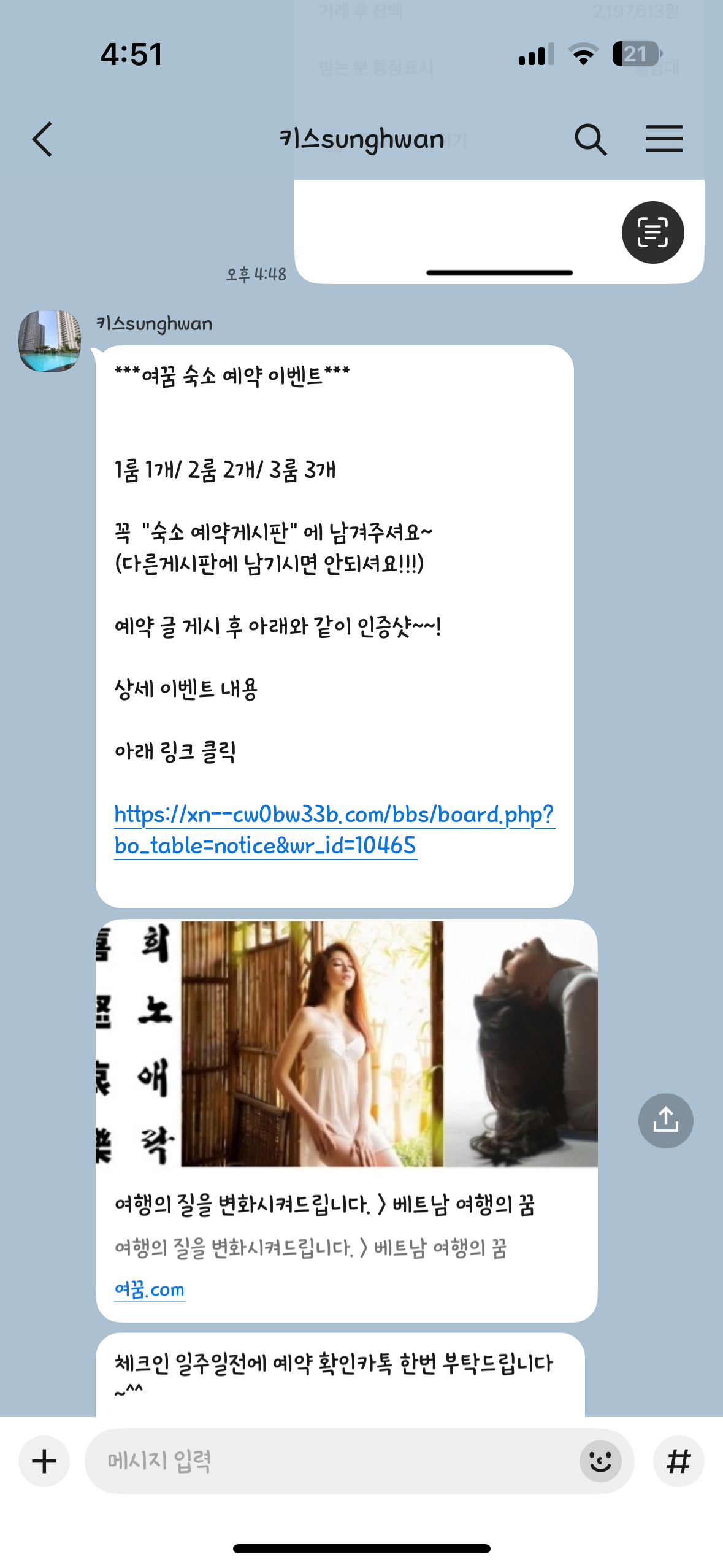Open the plus attachment menu

tap(44, 1461)
